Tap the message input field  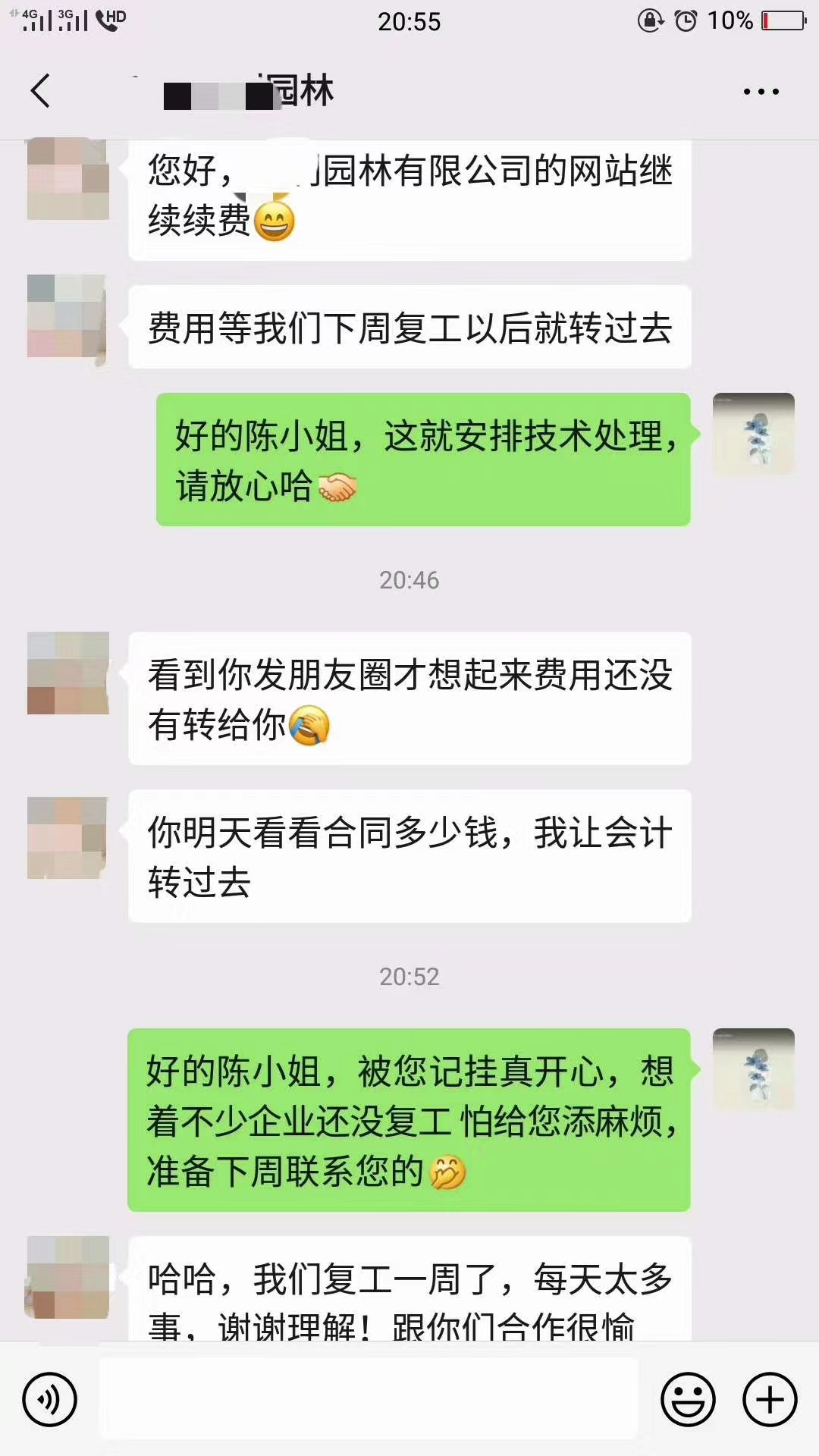pos(369,1399)
